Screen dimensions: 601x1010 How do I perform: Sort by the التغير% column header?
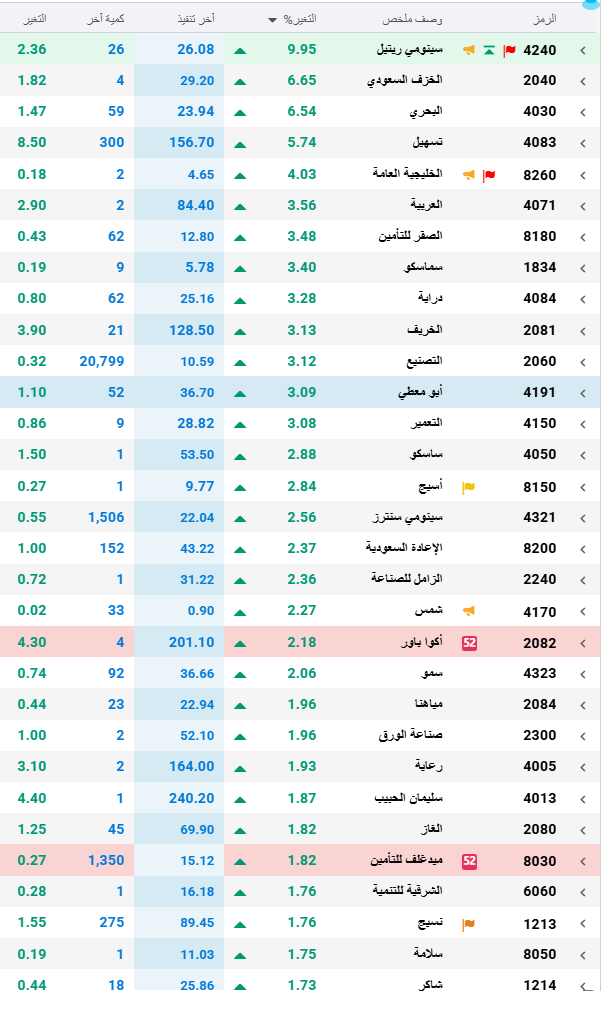tap(300, 19)
